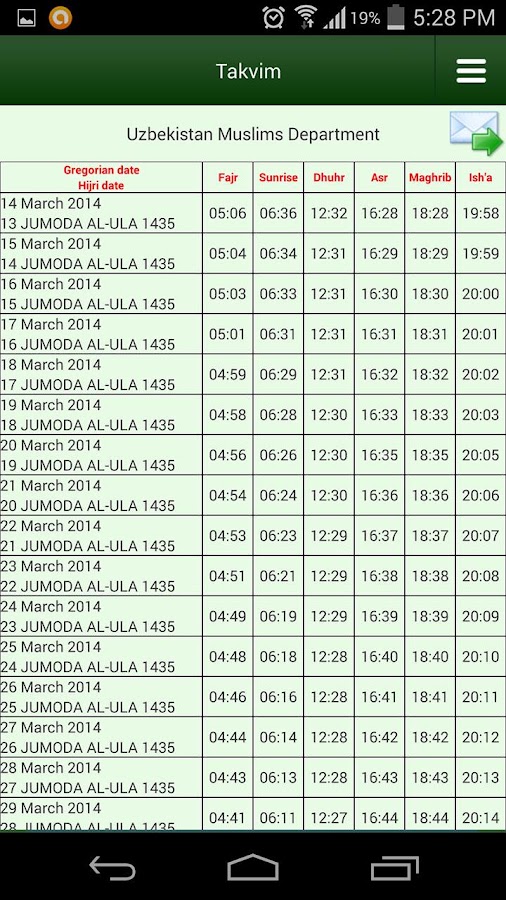506x900 pixels.
Task: Return to the home screen
Action: click(252, 867)
